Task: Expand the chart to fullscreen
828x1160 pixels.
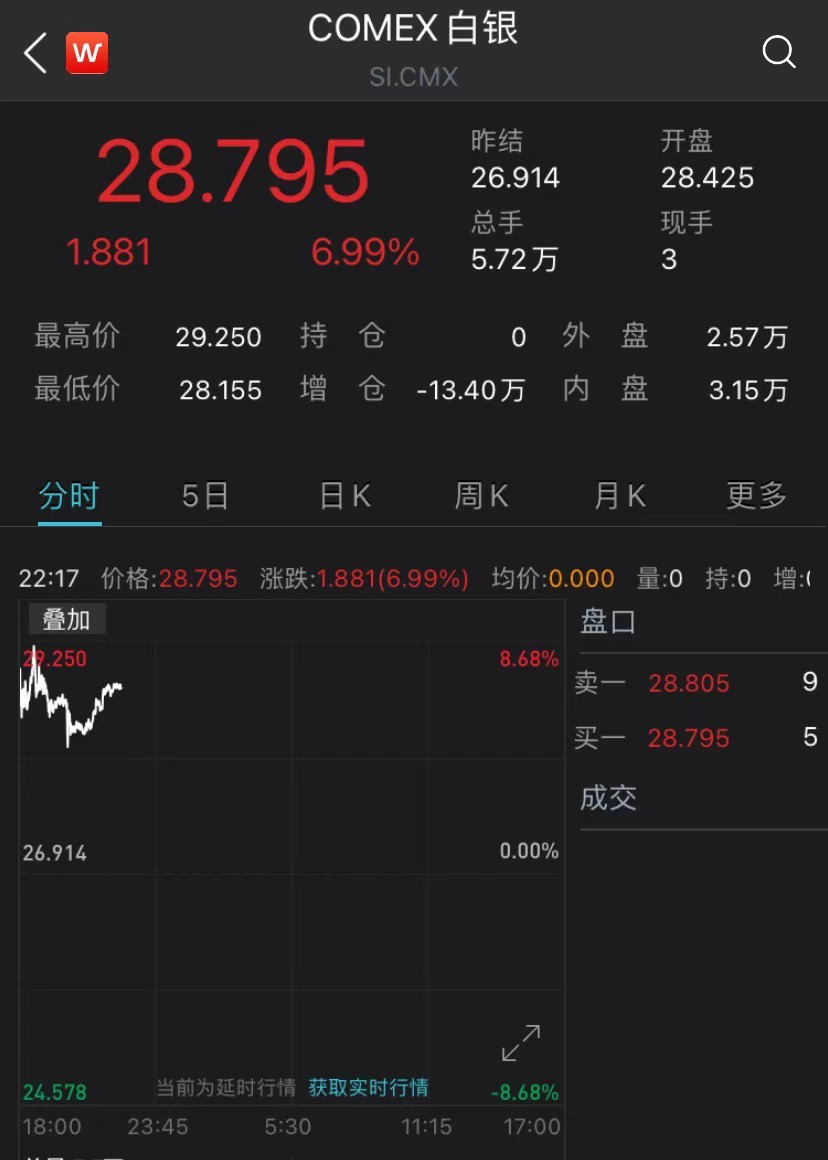Action: pyautogui.click(x=521, y=1043)
